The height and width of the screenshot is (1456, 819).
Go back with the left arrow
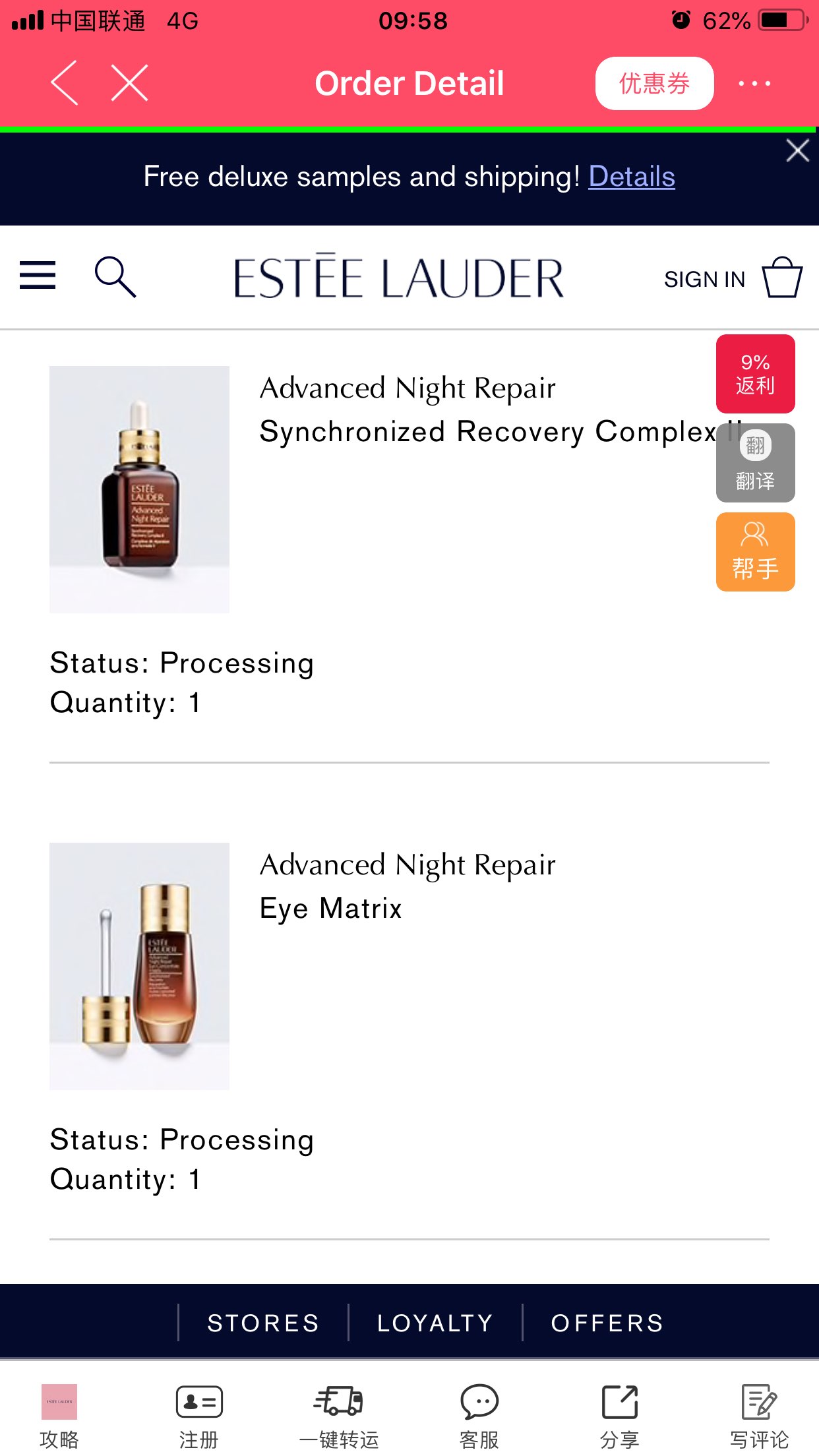[x=65, y=83]
